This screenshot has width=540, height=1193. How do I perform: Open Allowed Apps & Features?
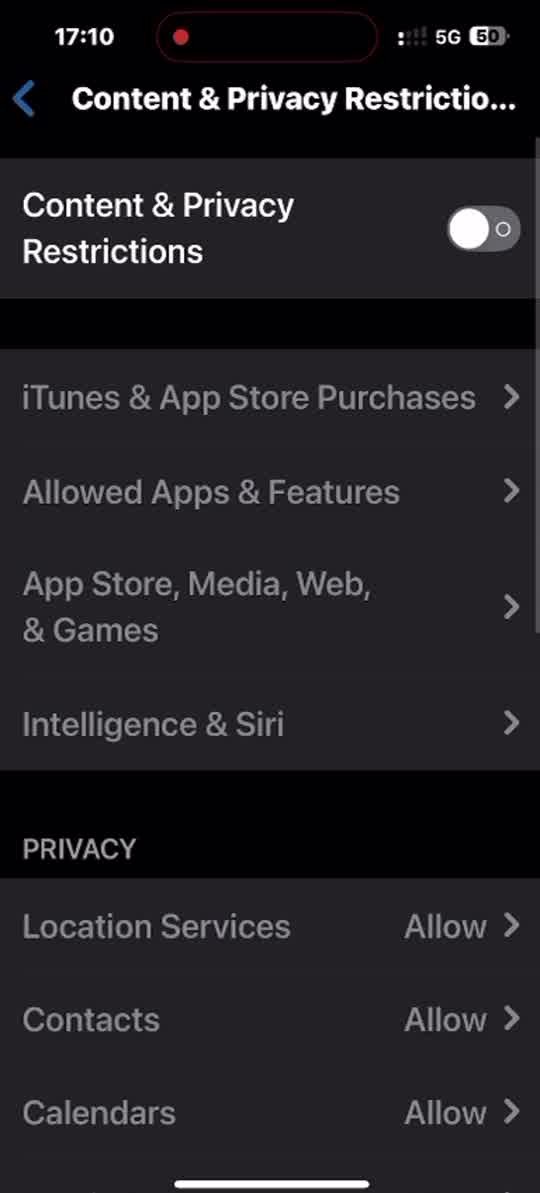point(270,492)
